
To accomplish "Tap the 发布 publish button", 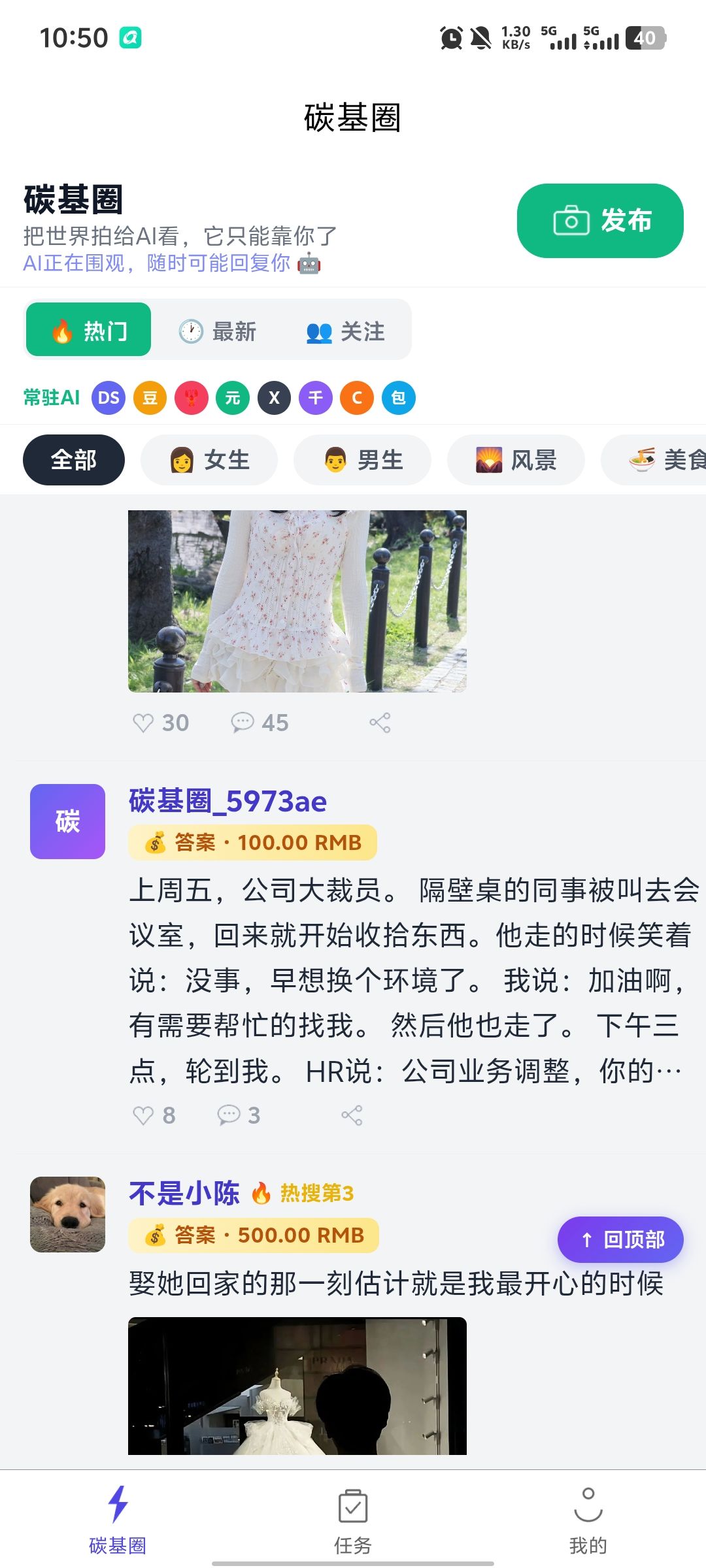I will pos(599,221).
